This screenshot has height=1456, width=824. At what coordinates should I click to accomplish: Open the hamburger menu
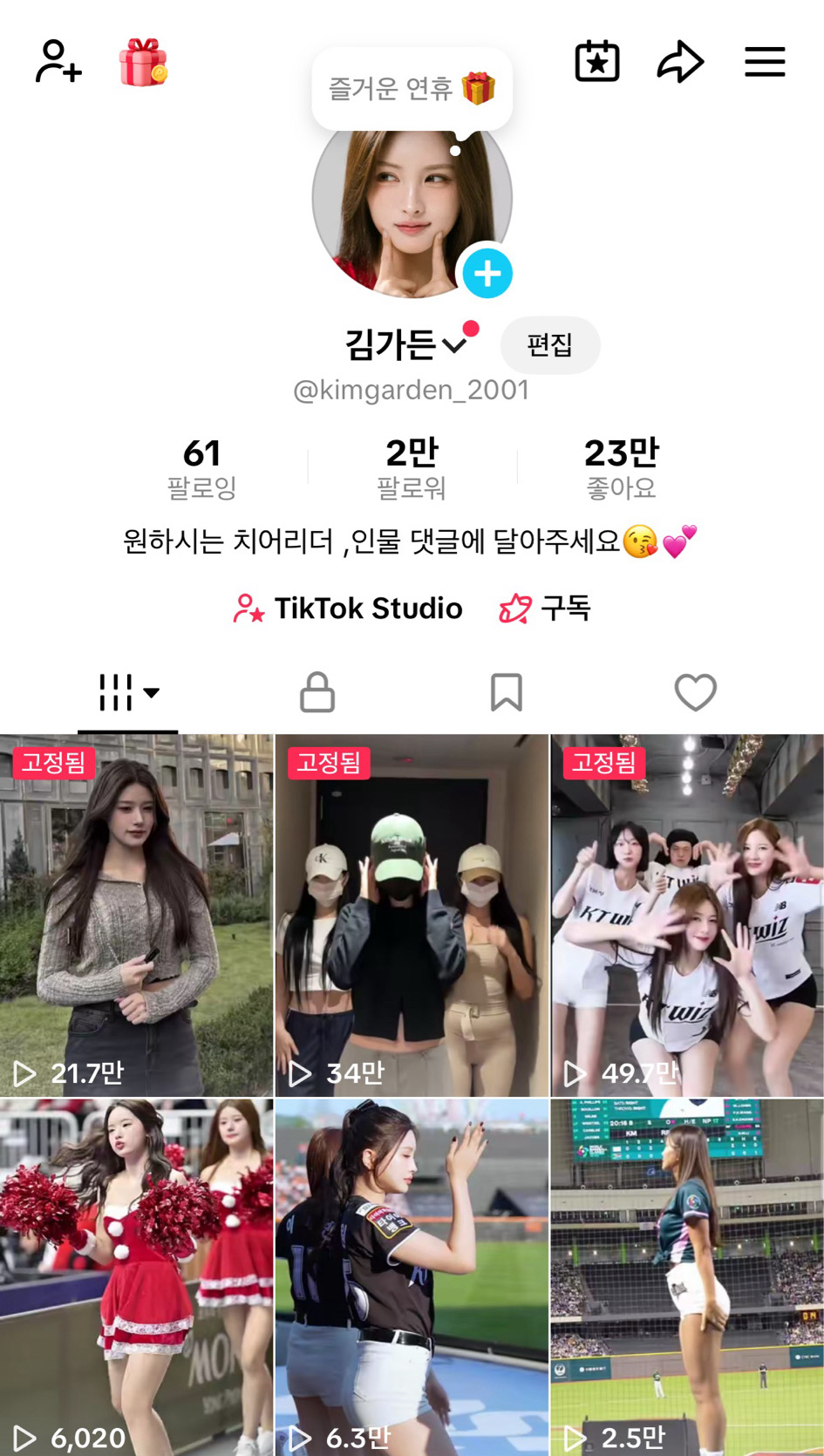coord(766,60)
